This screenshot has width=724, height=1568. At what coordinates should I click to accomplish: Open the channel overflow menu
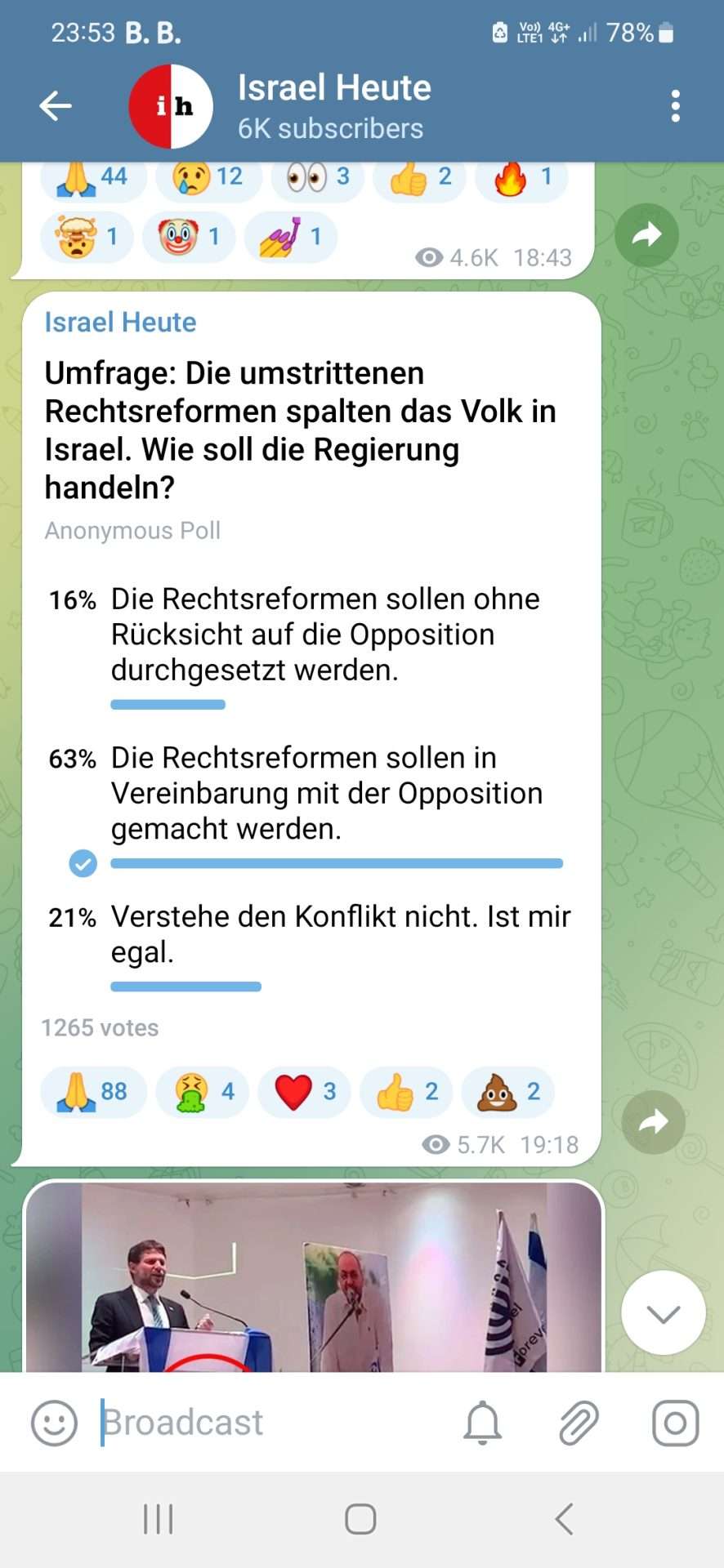tap(675, 106)
